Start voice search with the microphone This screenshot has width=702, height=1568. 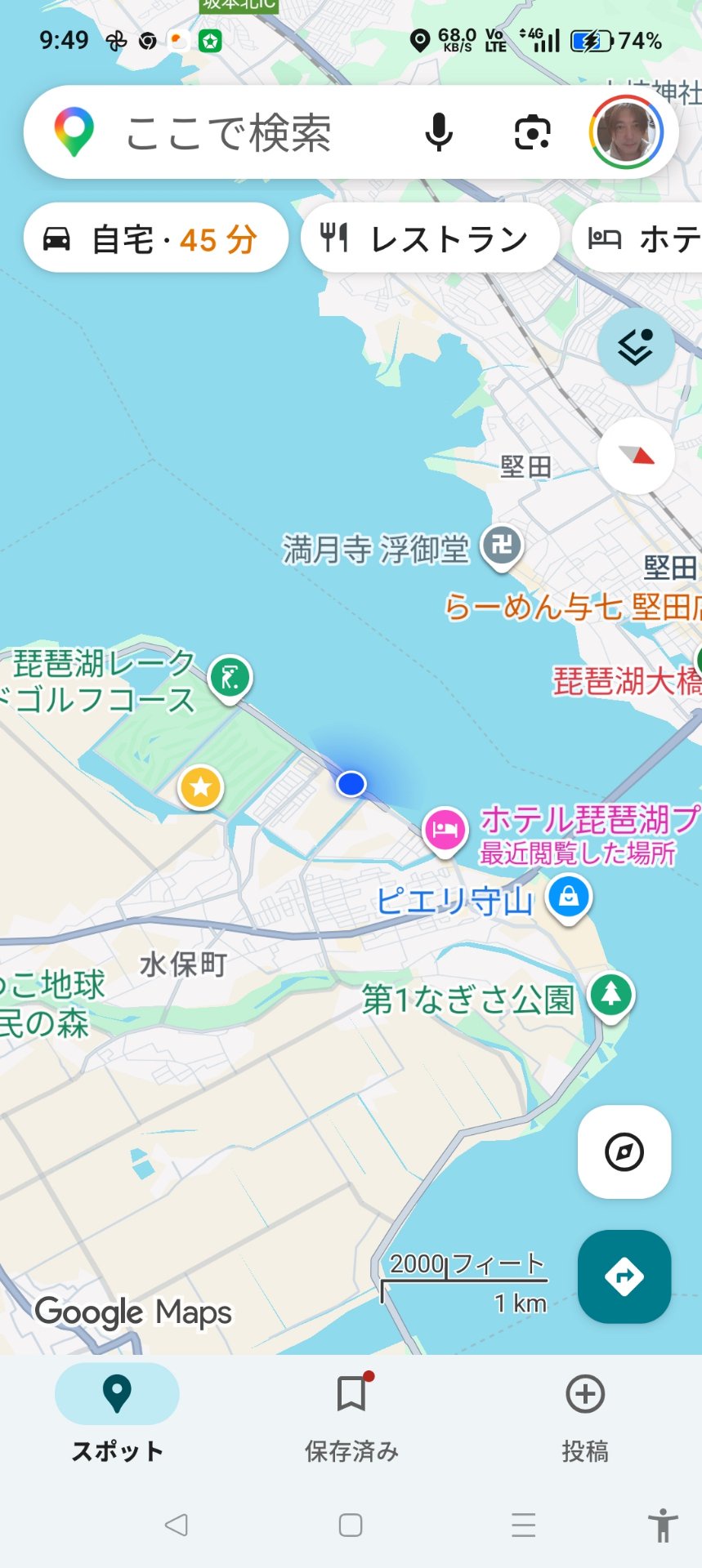click(x=439, y=132)
